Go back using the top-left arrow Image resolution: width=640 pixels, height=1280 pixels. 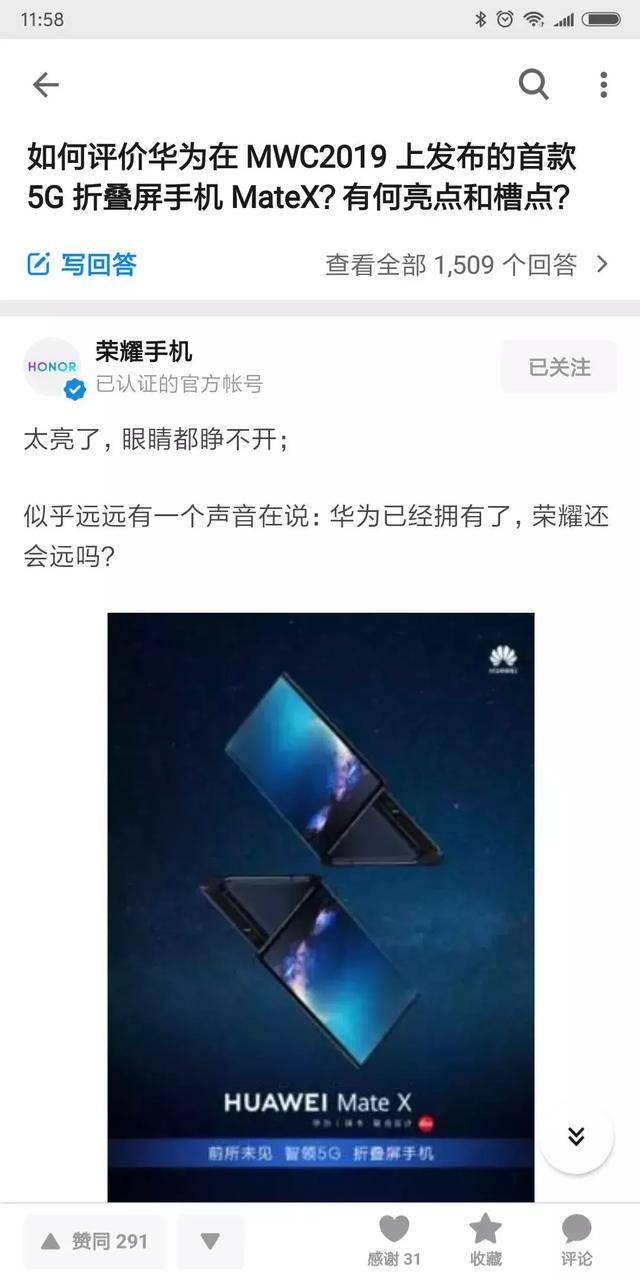pyautogui.click(x=46, y=85)
